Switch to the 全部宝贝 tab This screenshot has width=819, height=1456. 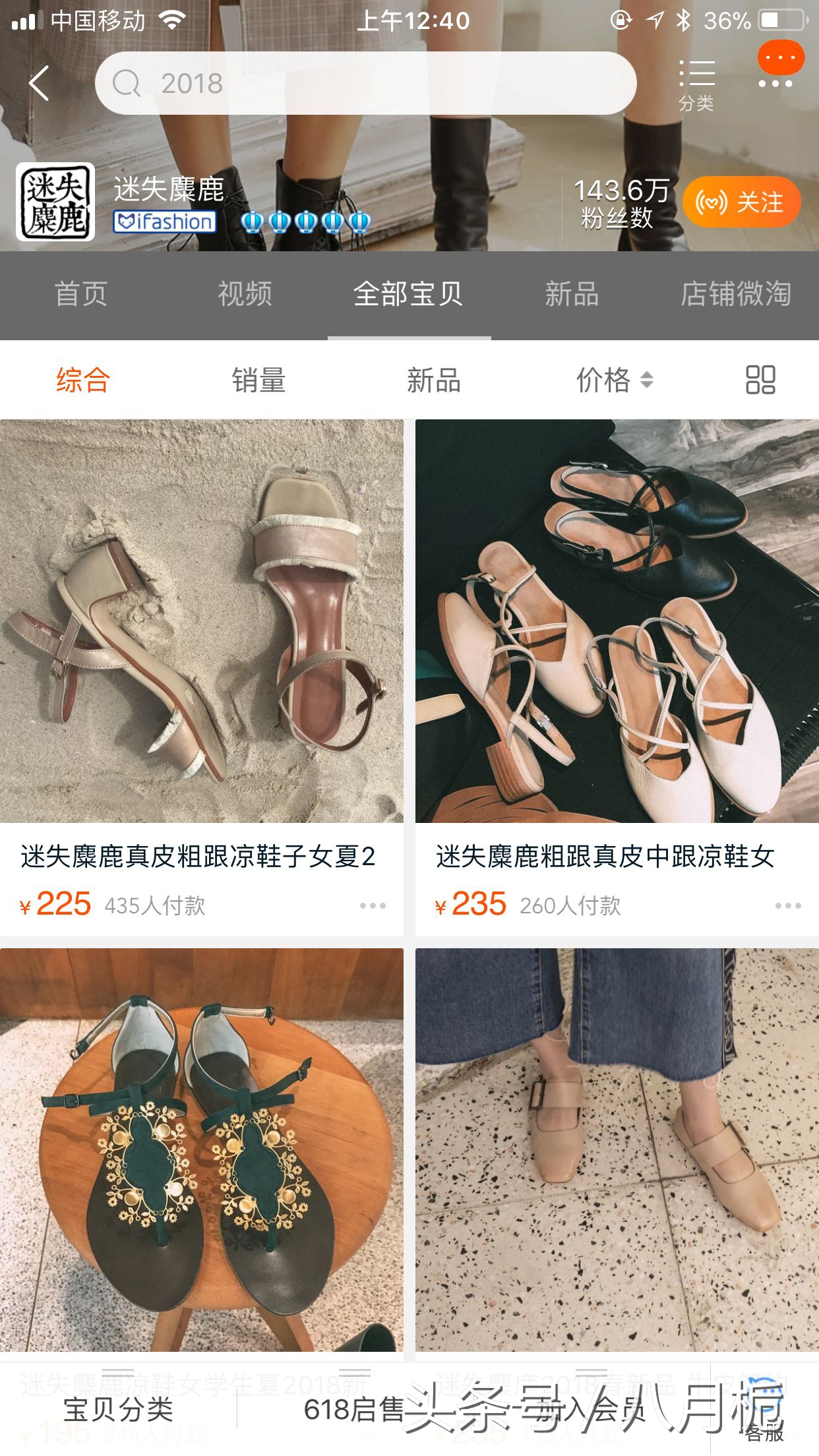click(x=409, y=295)
